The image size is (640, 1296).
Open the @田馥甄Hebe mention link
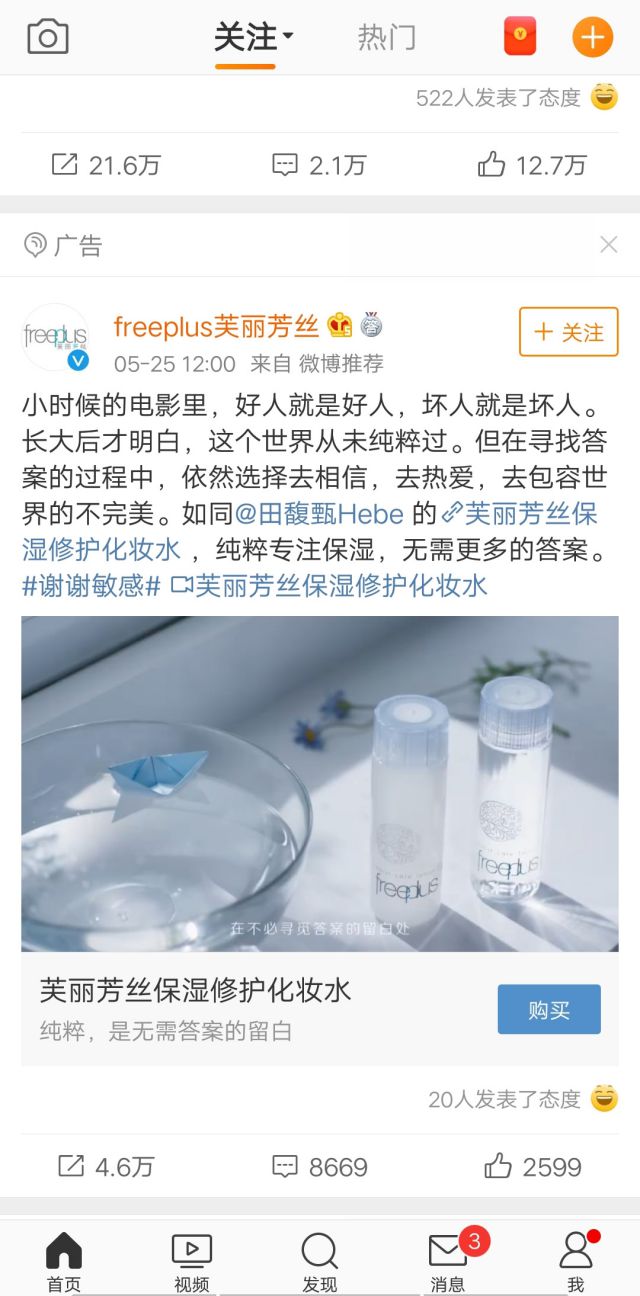318,514
